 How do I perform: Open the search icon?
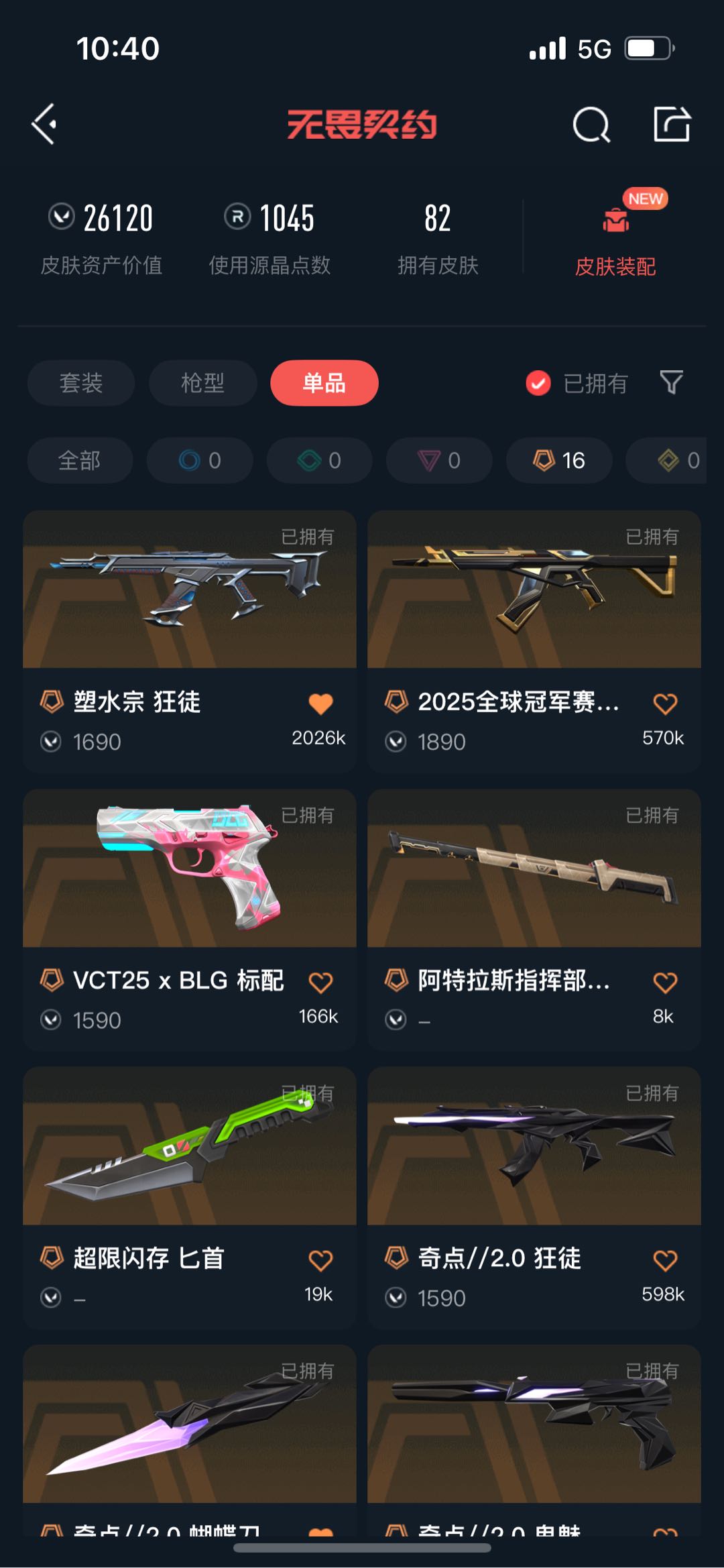click(591, 125)
